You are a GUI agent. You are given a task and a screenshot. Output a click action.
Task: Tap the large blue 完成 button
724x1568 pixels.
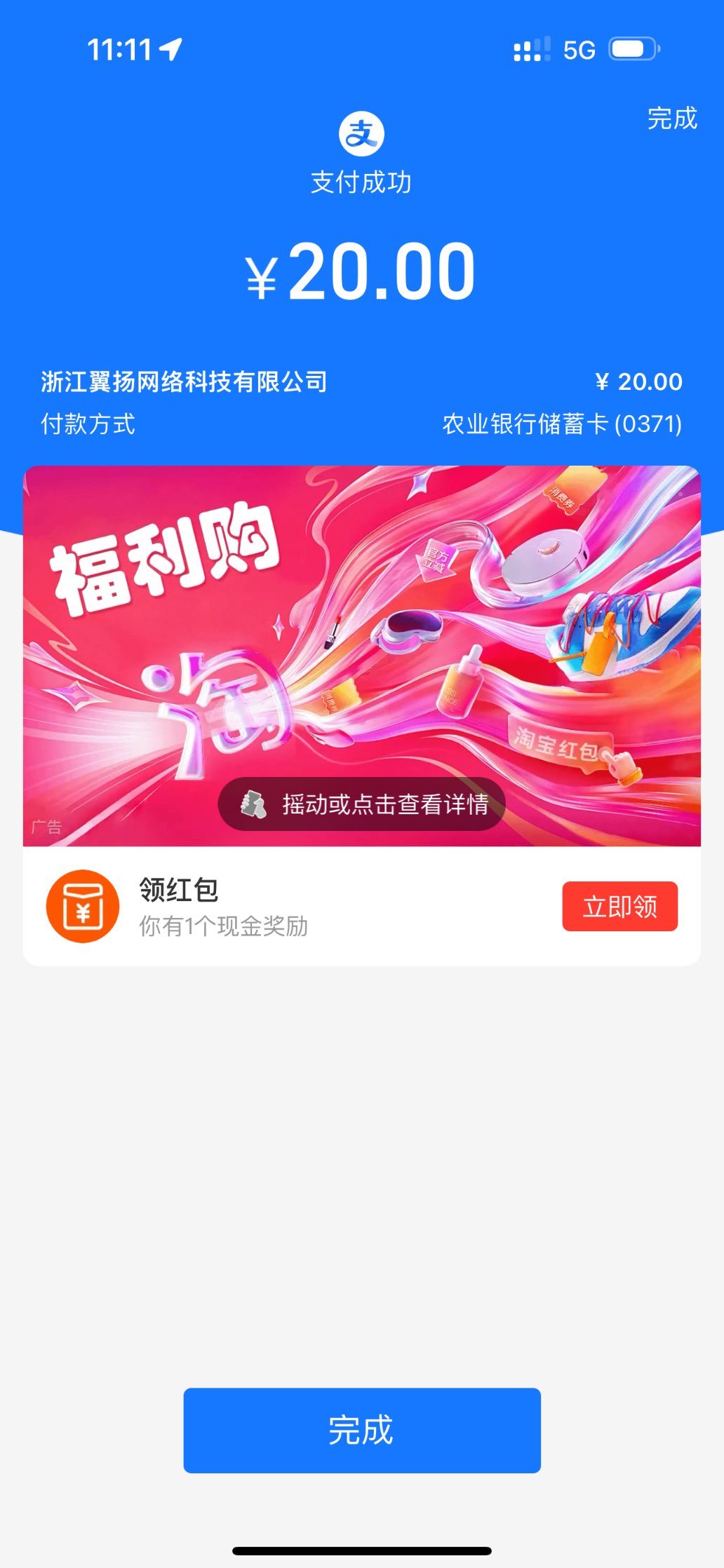(x=362, y=1430)
